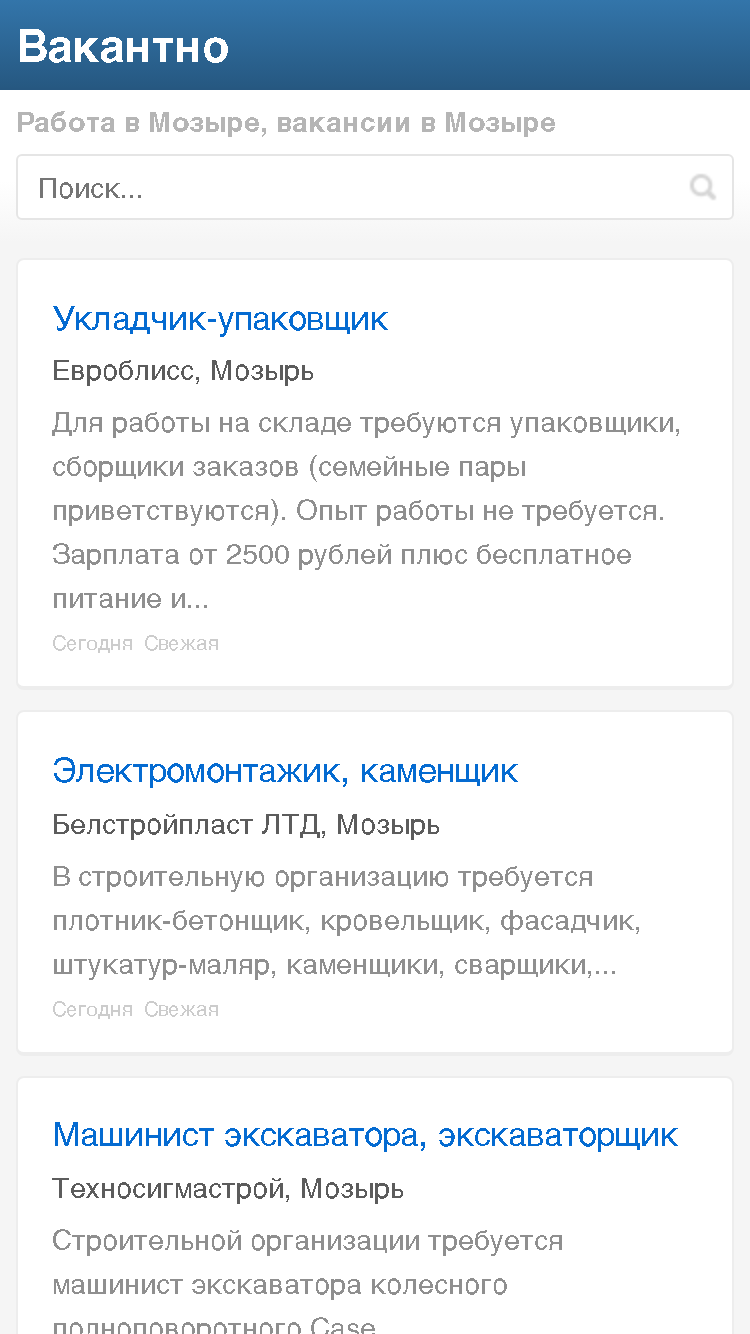The height and width of the screenshot is (1334, 750).
Task: Open the Электромонтажик, каменщик vacancy
Action: (x=285, y=771)
